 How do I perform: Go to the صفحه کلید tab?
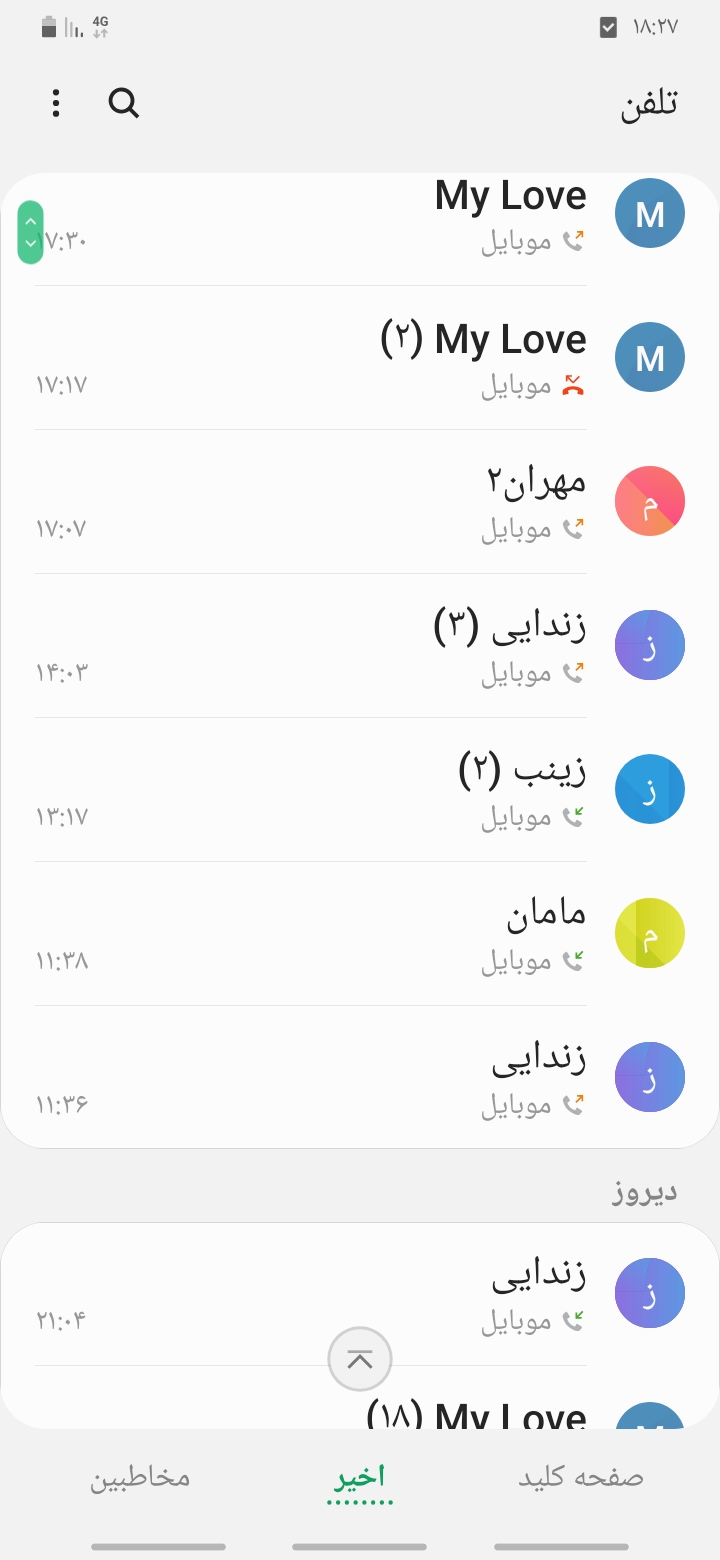(x=580, y=1477)
